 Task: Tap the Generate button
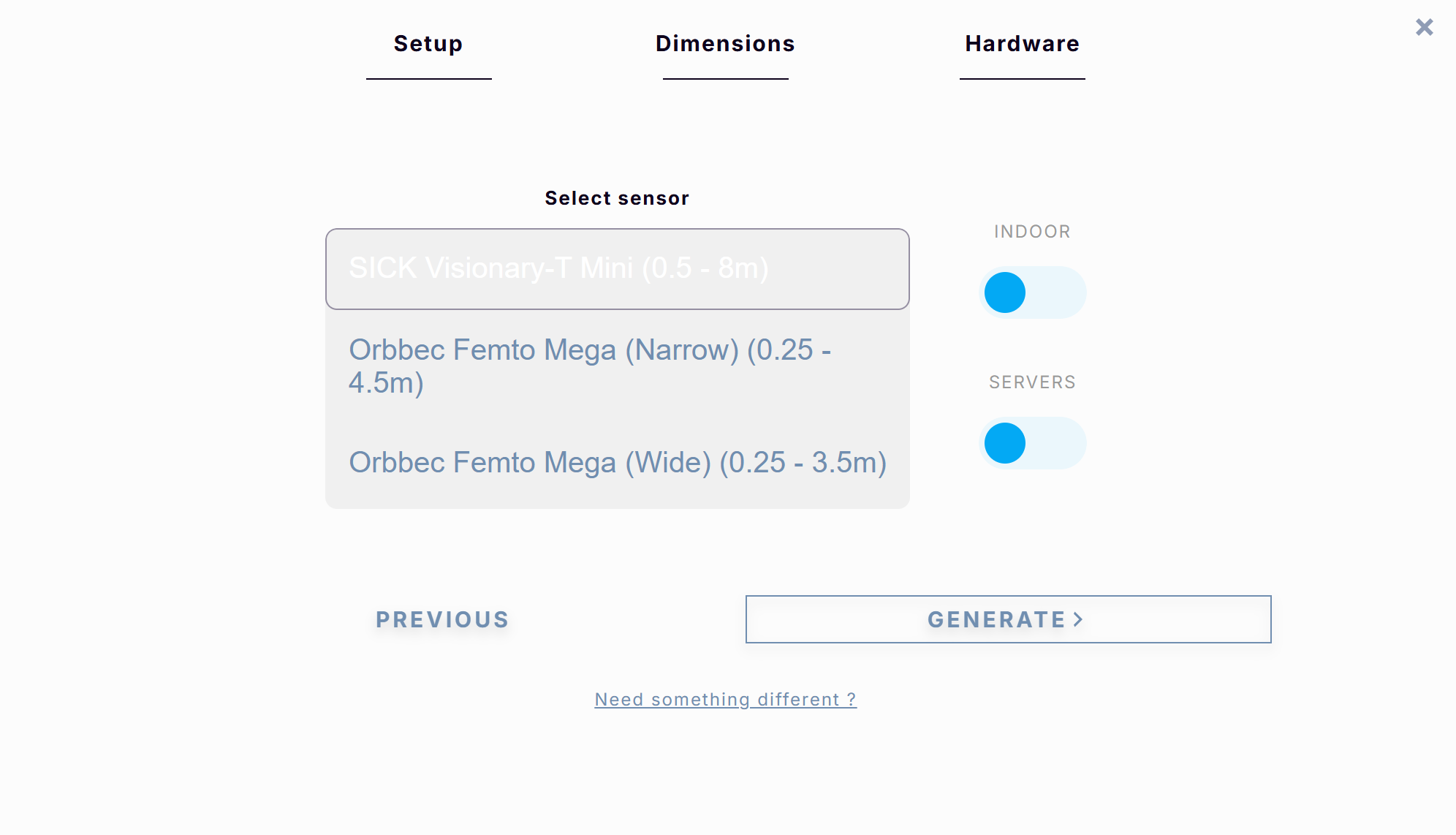(x=1008, y=619)
